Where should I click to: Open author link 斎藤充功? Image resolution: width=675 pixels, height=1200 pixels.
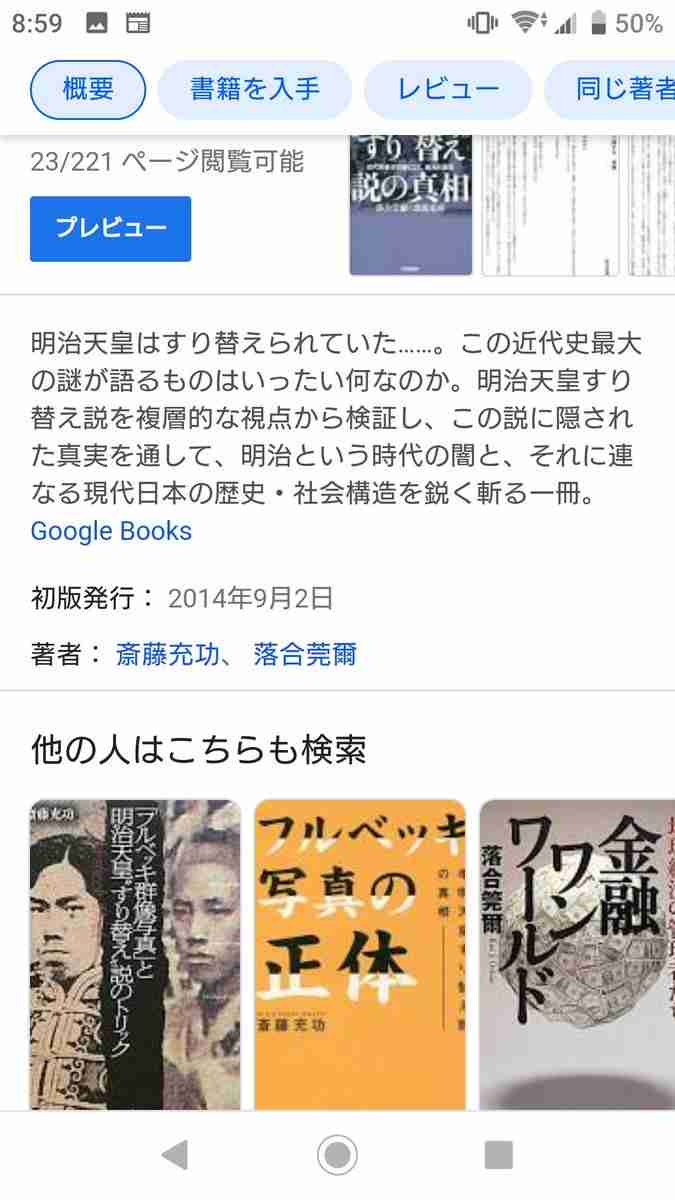[x=166, y=655]
